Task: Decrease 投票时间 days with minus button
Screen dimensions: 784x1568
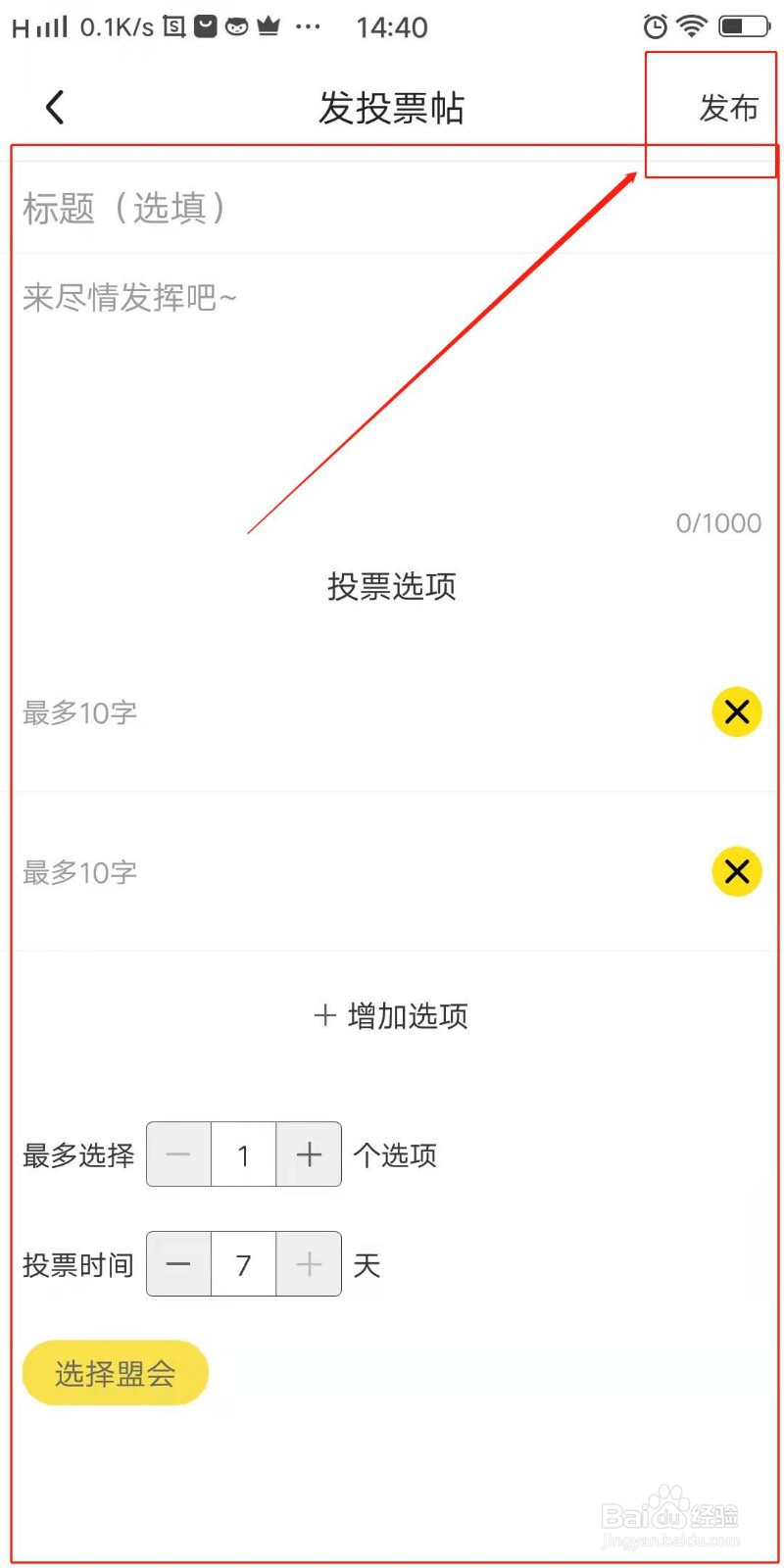Action: pos(178,1264)
